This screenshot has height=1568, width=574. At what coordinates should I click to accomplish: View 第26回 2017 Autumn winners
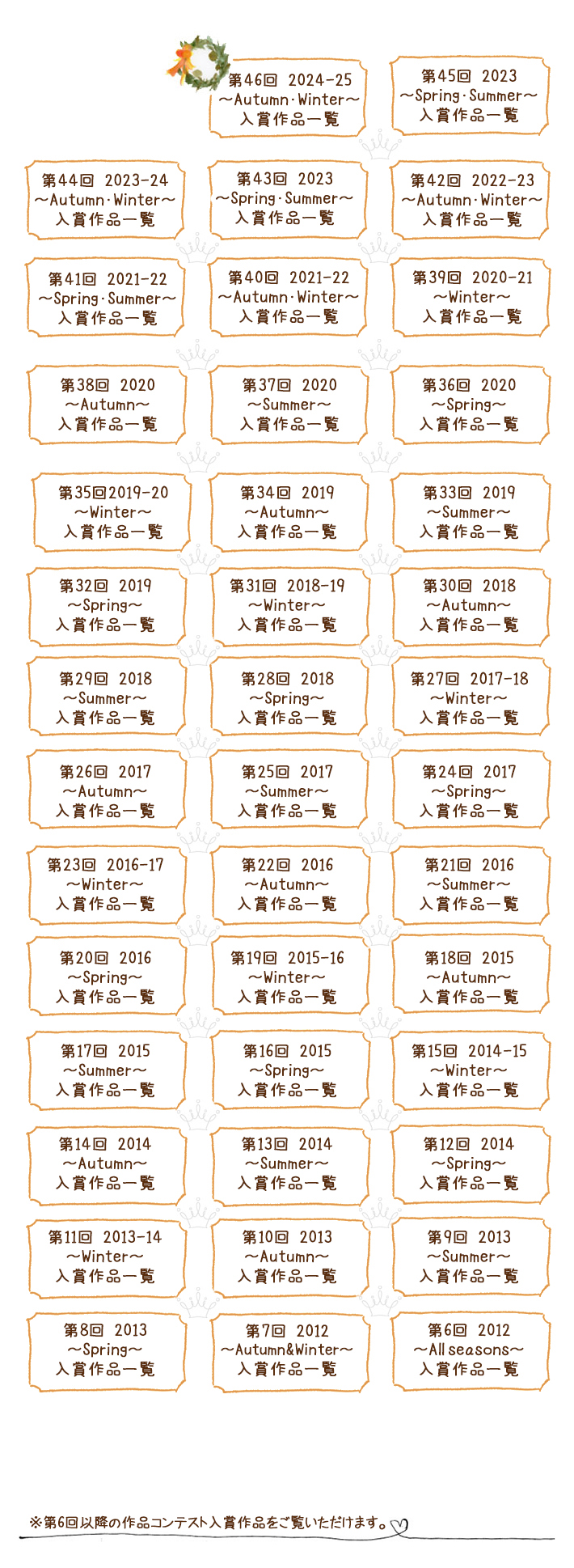coord(105,791)
